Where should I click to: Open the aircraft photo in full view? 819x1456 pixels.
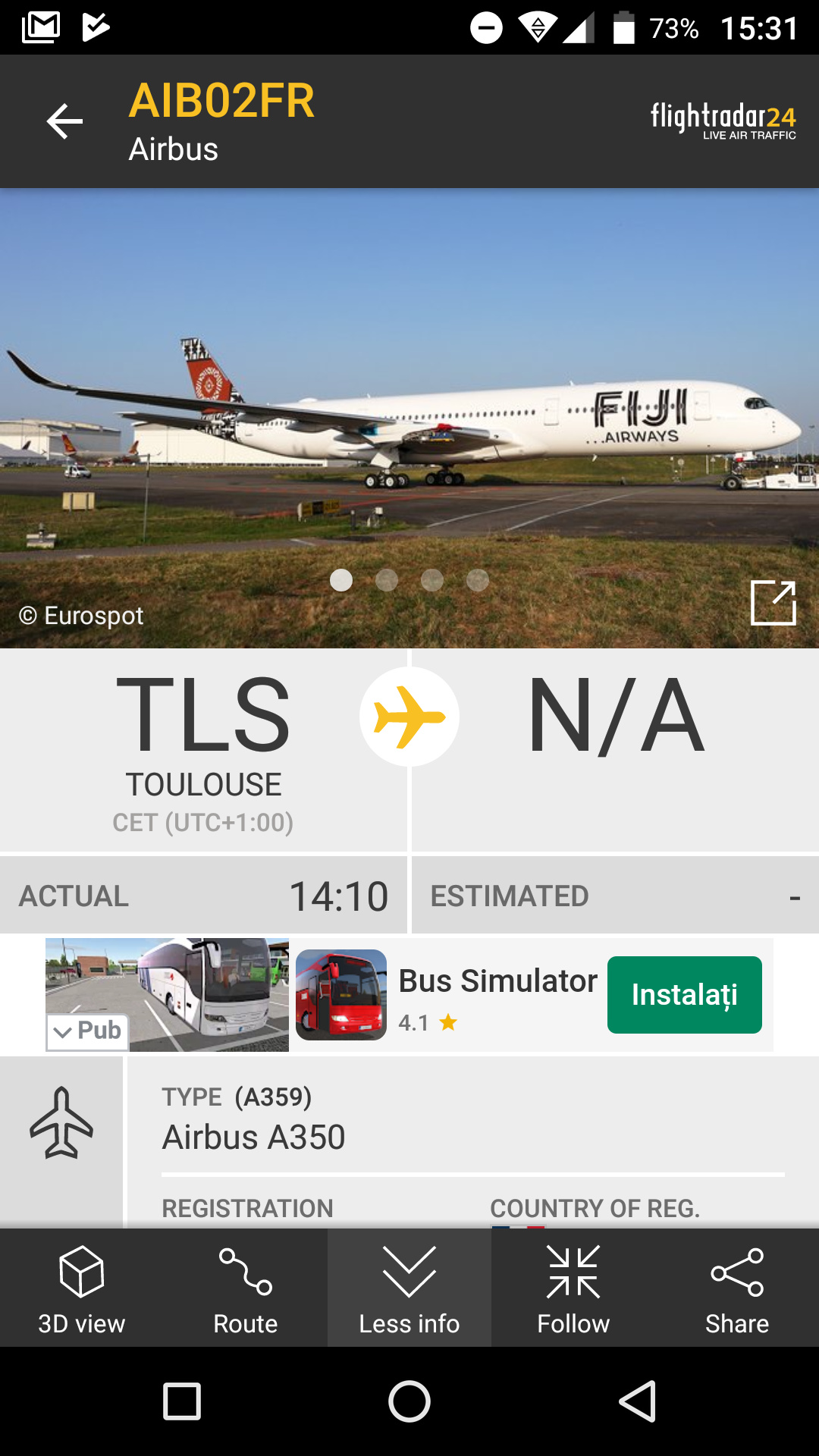pos(773,603)
